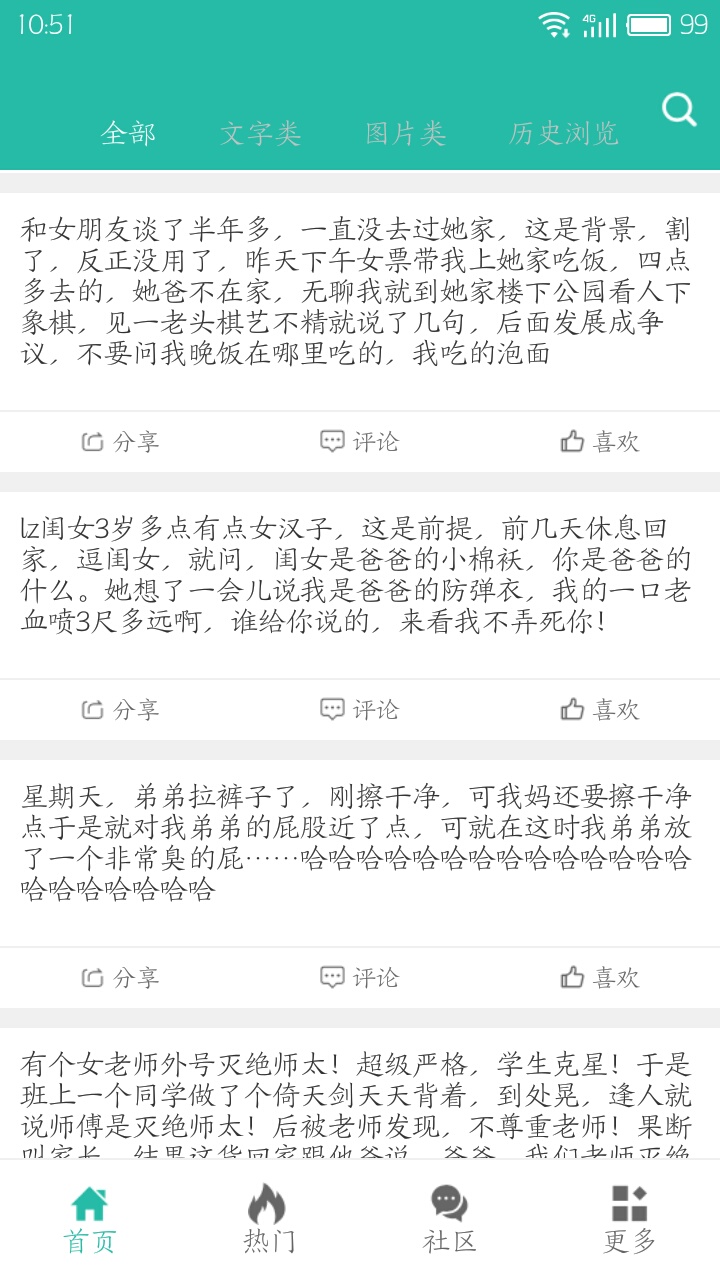Like the 闺女防弹衣 joke
Screen dimensions: 720x1280
point(600,709)
